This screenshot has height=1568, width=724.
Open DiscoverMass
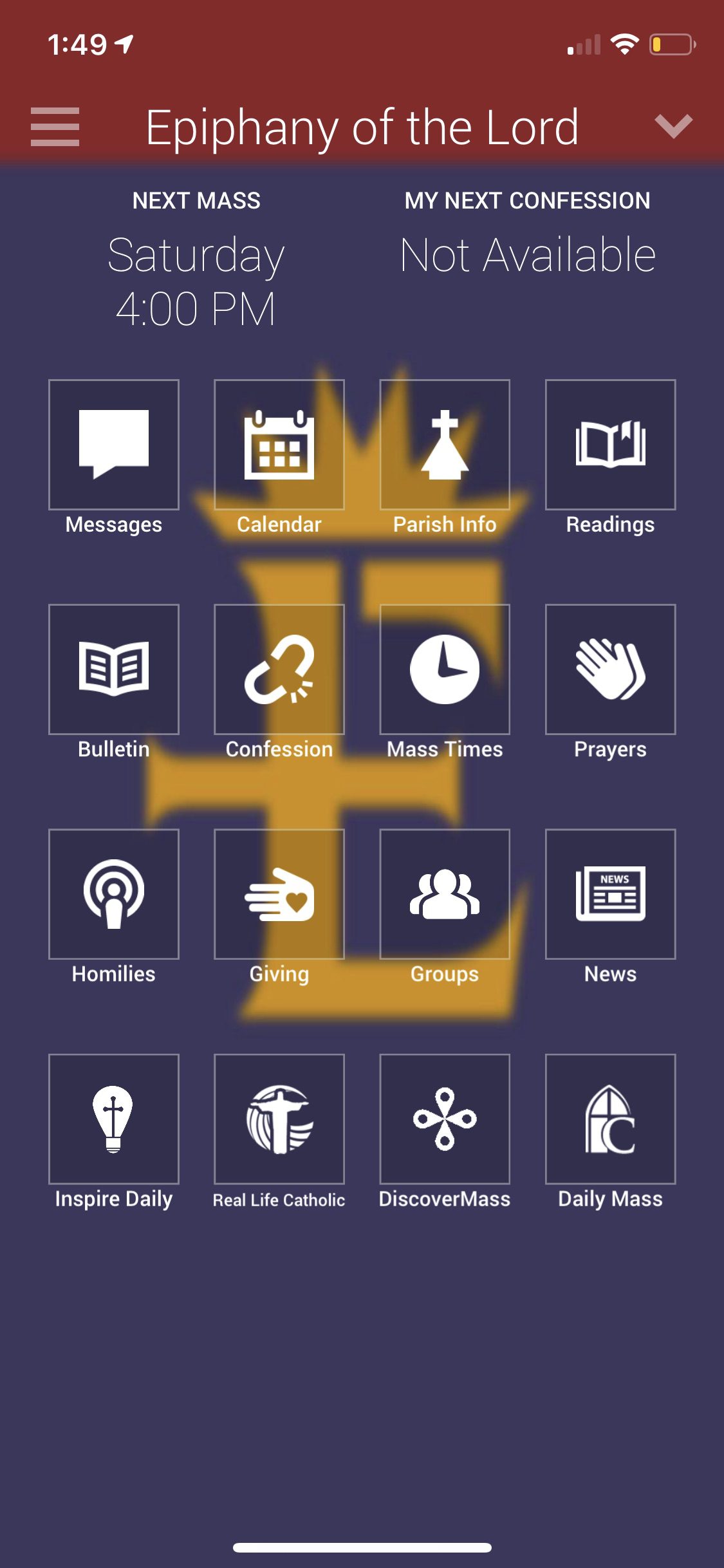(444, 1120)
